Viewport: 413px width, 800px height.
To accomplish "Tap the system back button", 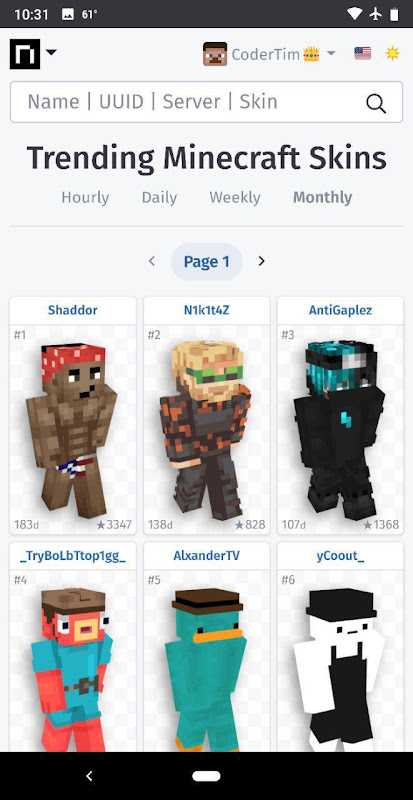I will click(89, 776).
